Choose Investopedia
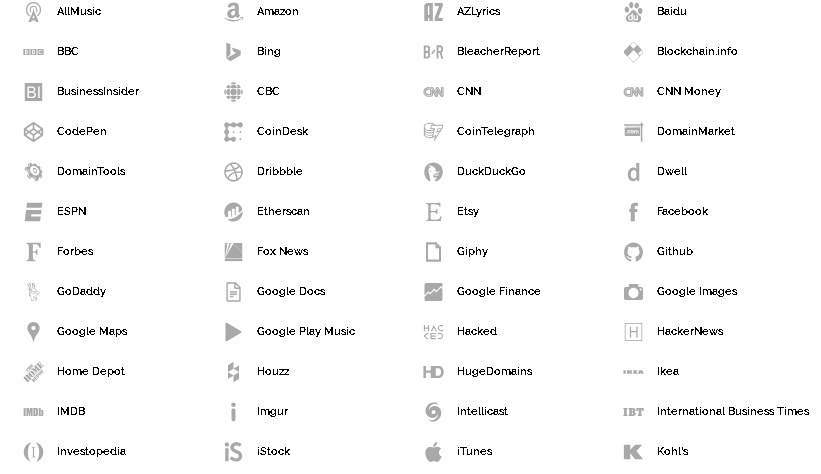821x474 pixels. 91,451
